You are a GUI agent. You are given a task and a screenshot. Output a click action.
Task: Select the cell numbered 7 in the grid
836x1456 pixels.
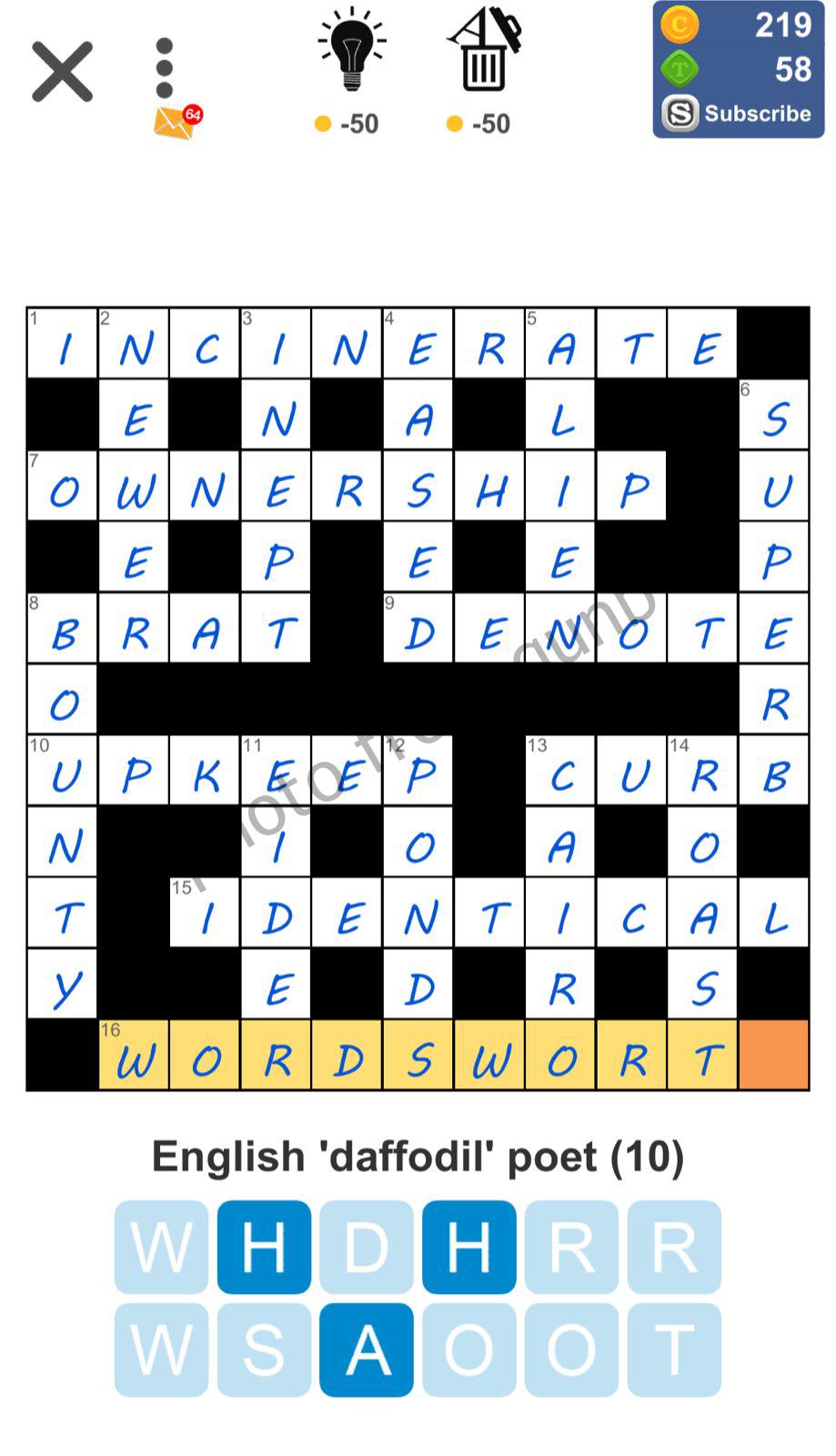(x=63, y=487)
